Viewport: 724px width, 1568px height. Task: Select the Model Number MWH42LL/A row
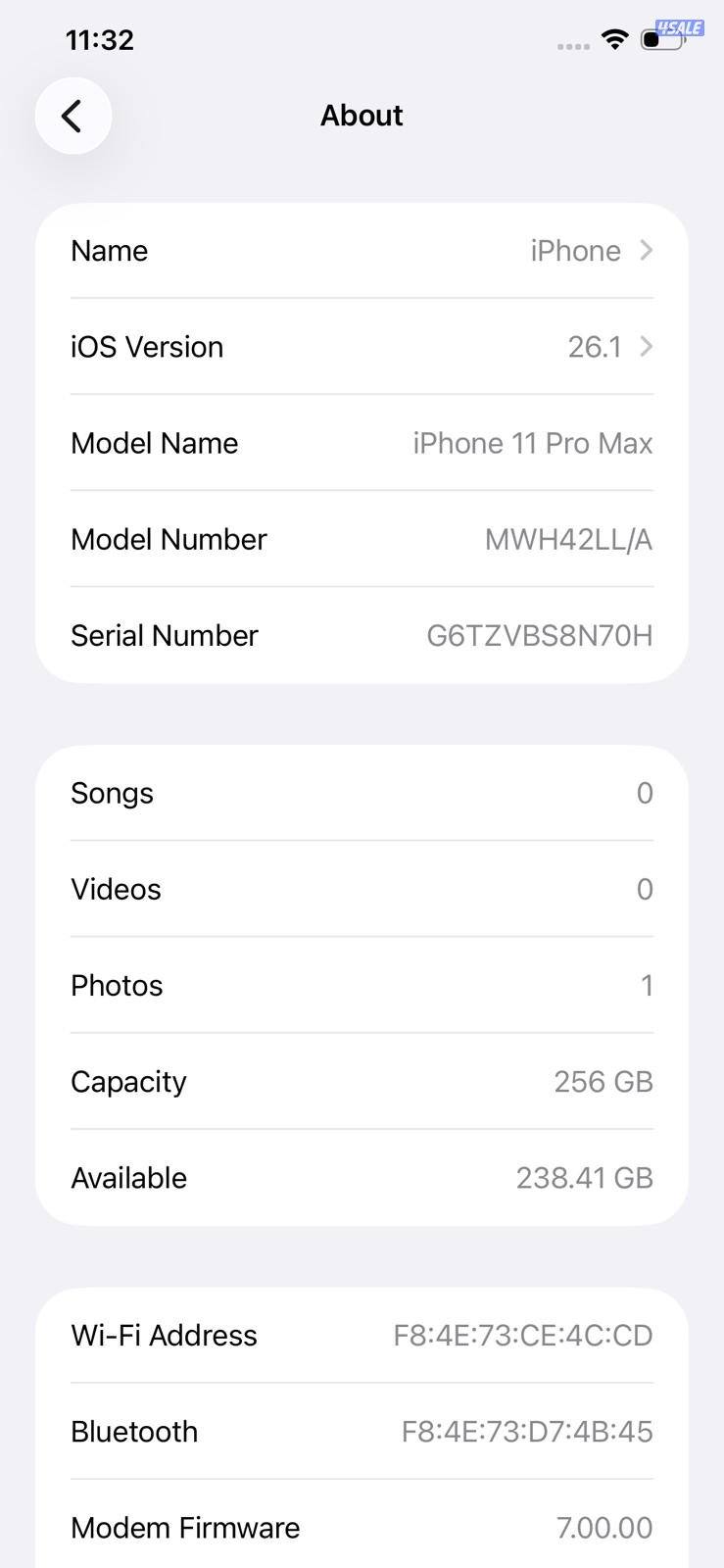tap(362, 539)
